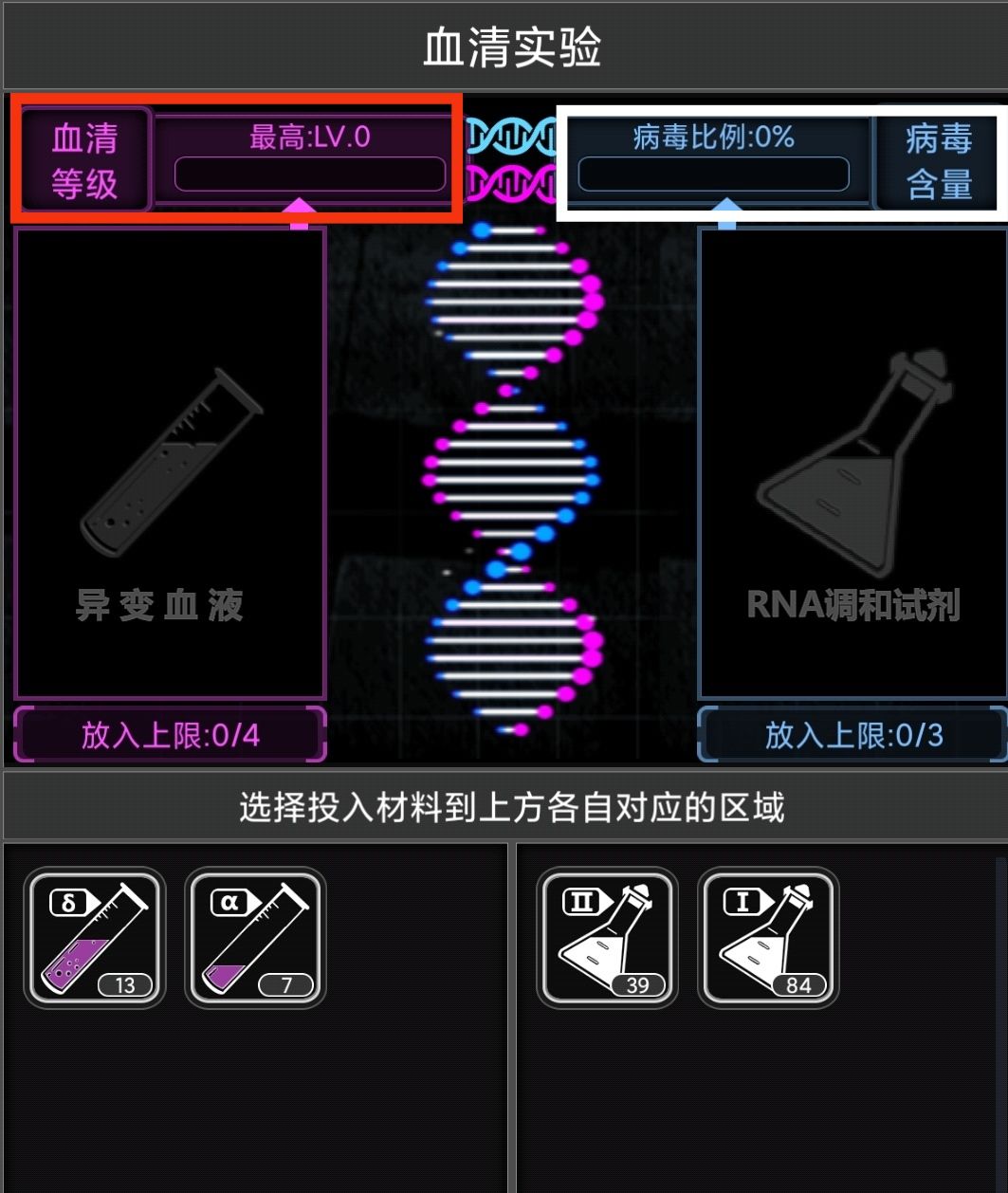
Task: Select the δ mutant blood test tube icon
Action: point(94,938)
